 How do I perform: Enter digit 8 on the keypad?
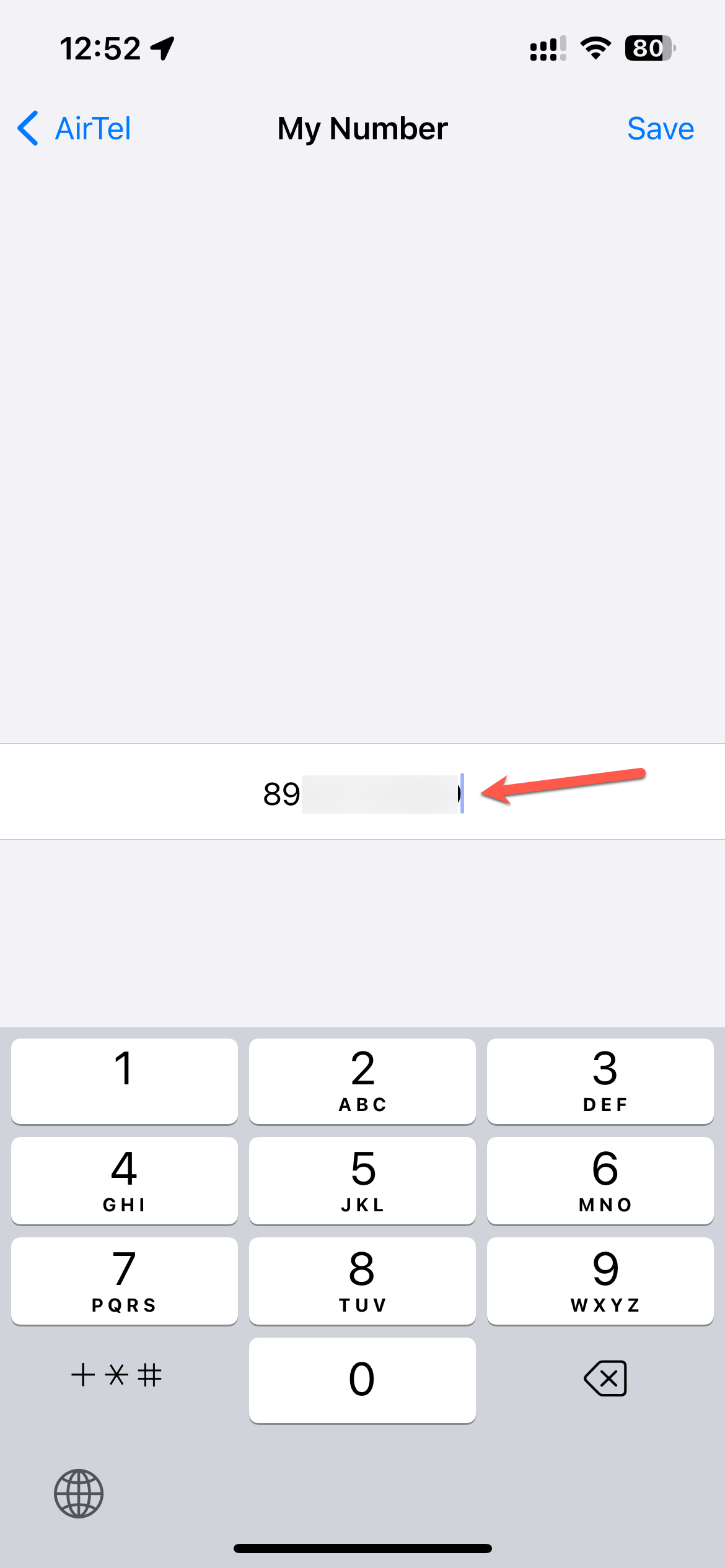click(x=362, y=1280)
